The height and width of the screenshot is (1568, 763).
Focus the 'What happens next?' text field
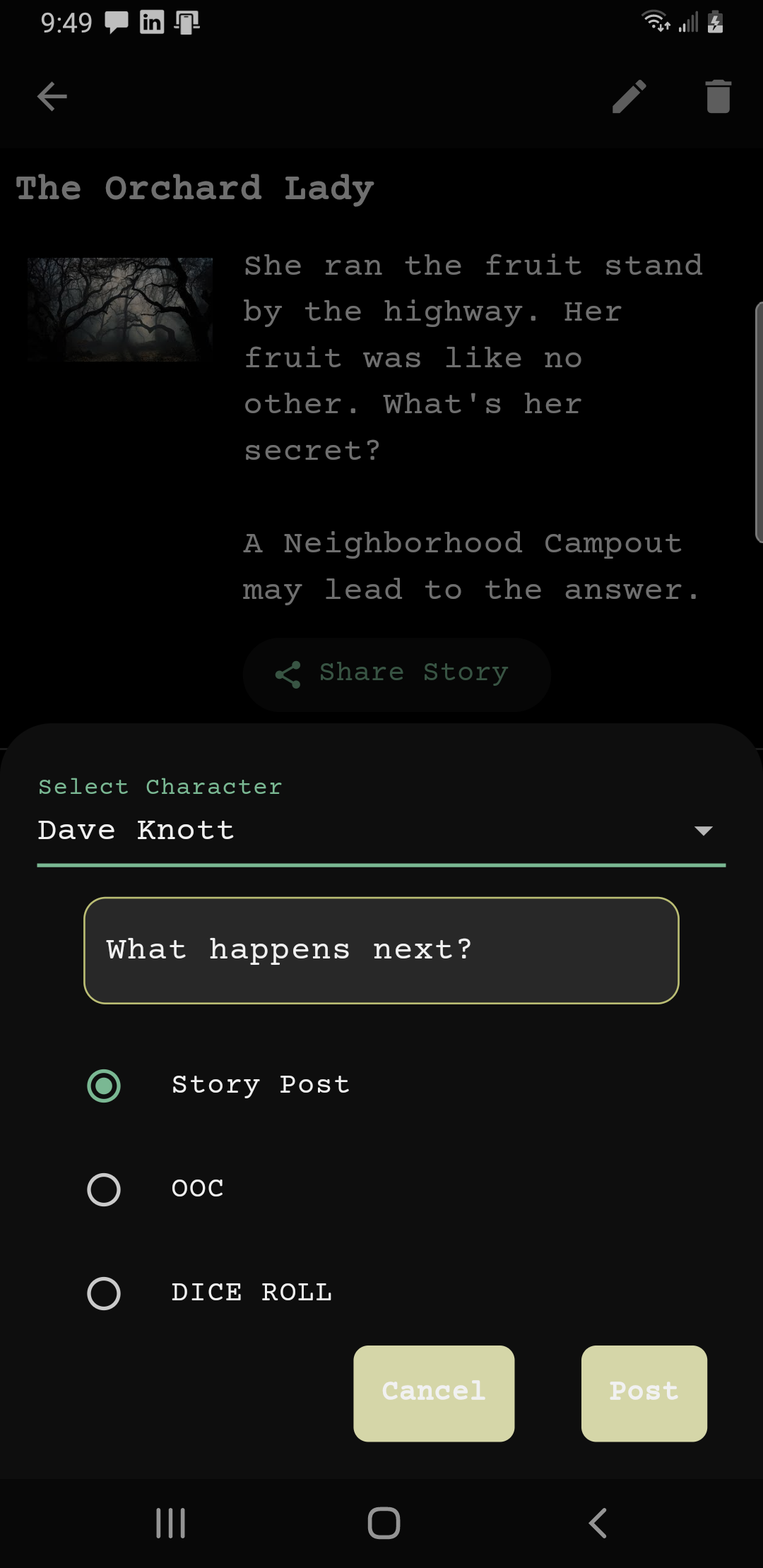coord(381,950)
